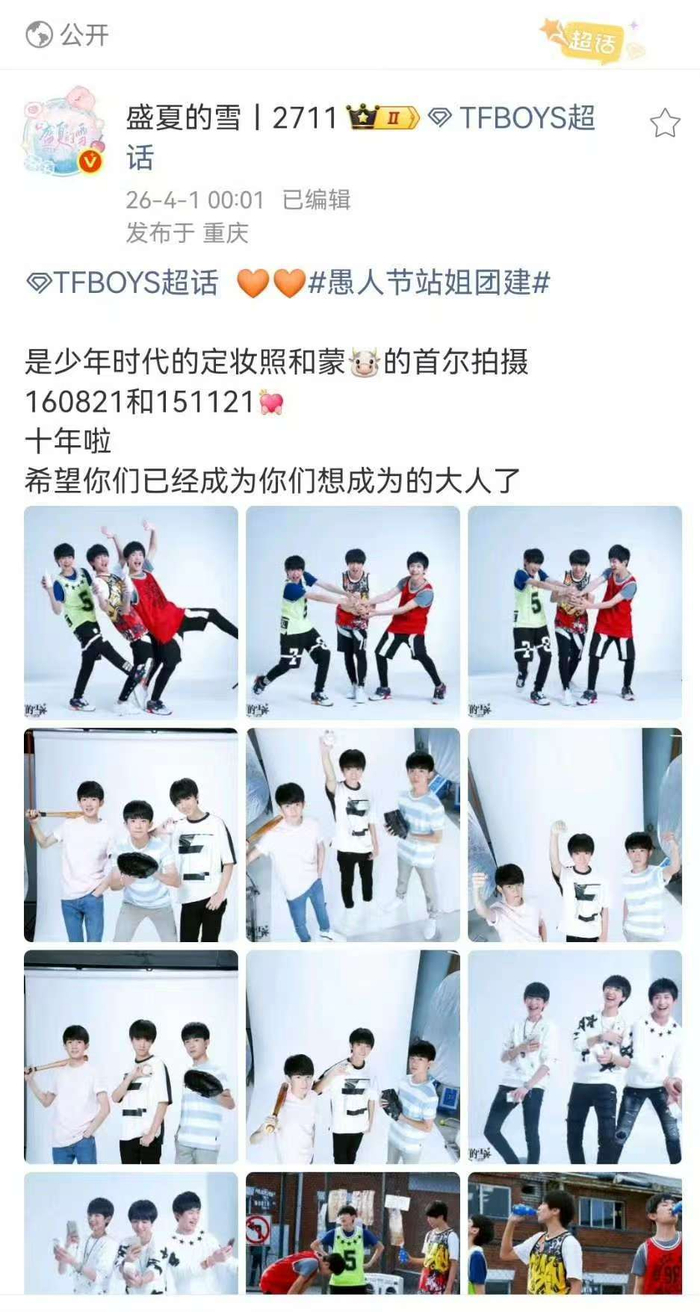Open third photo in the top row
This screenshot has width=700, height=1312.
coord(575,612)
